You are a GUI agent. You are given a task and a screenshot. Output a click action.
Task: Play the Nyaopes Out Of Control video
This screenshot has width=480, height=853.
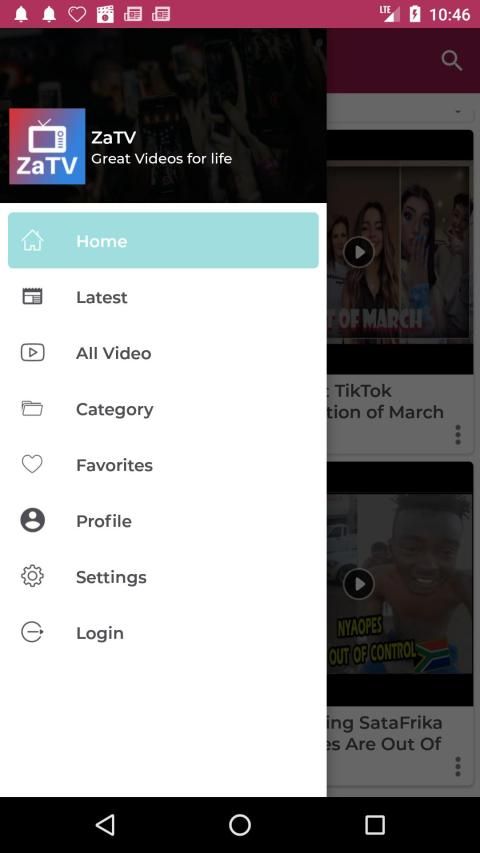359,584
